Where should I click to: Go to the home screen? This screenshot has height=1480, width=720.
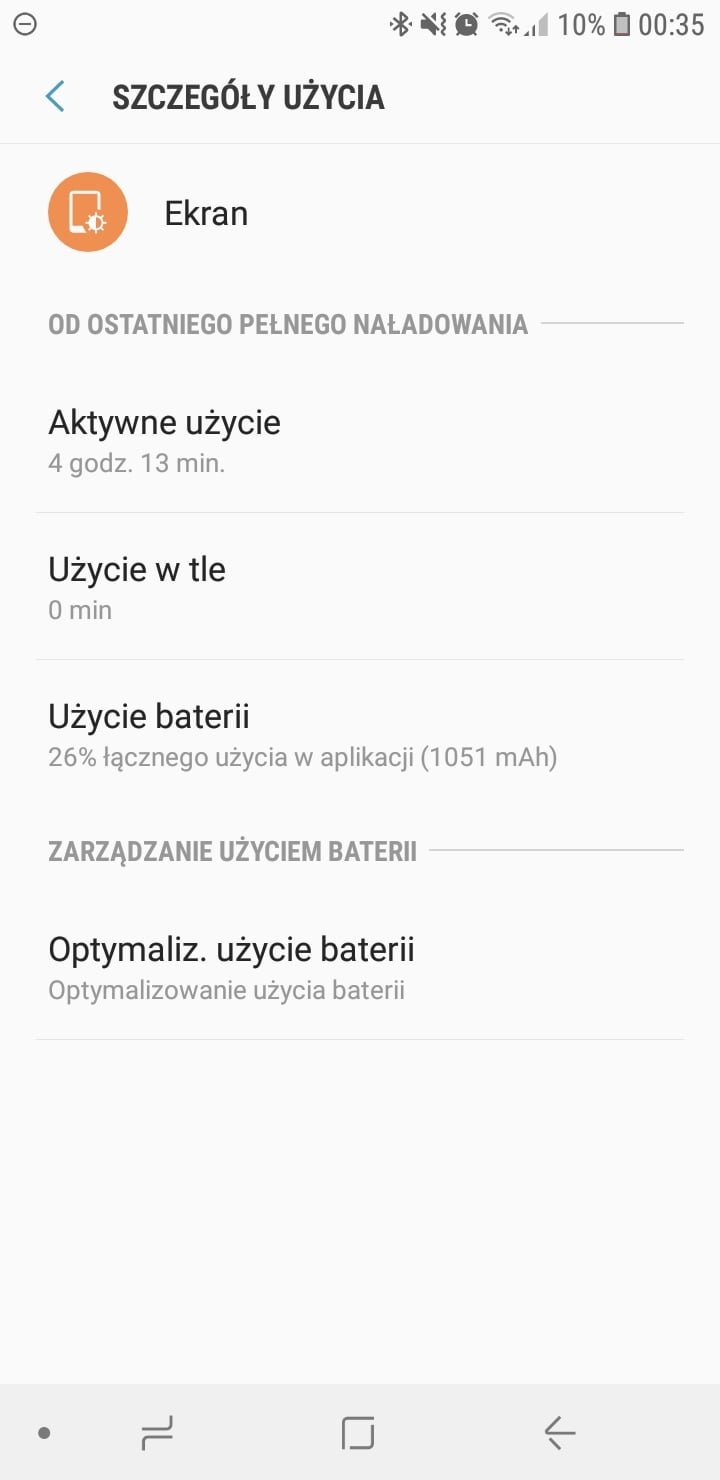(358, 1433)
